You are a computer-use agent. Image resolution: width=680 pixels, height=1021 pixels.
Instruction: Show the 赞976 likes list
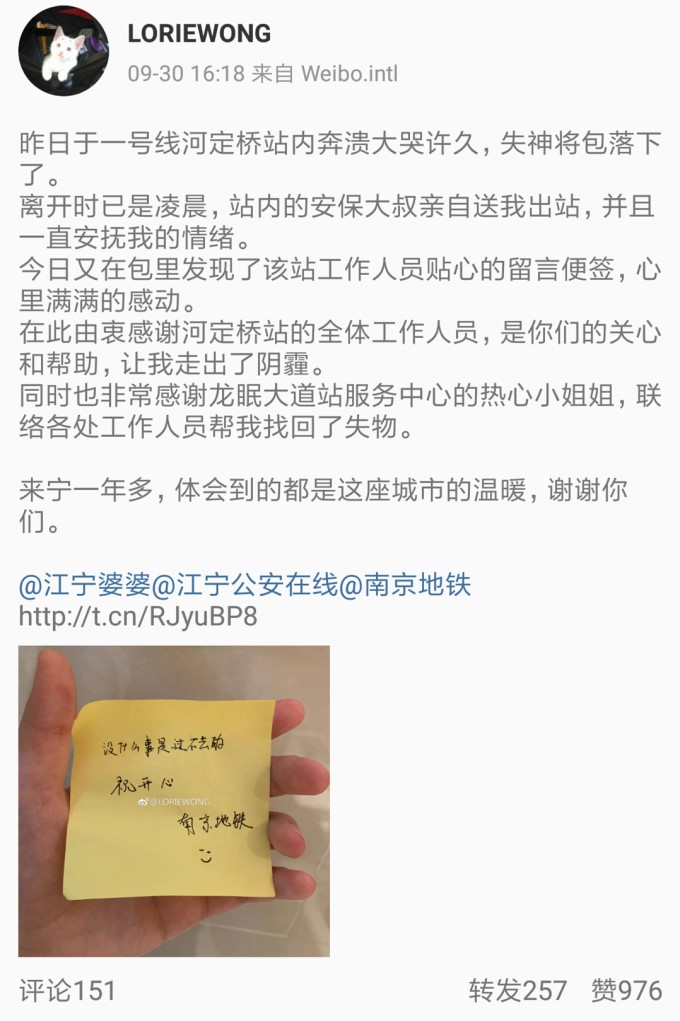626,990
